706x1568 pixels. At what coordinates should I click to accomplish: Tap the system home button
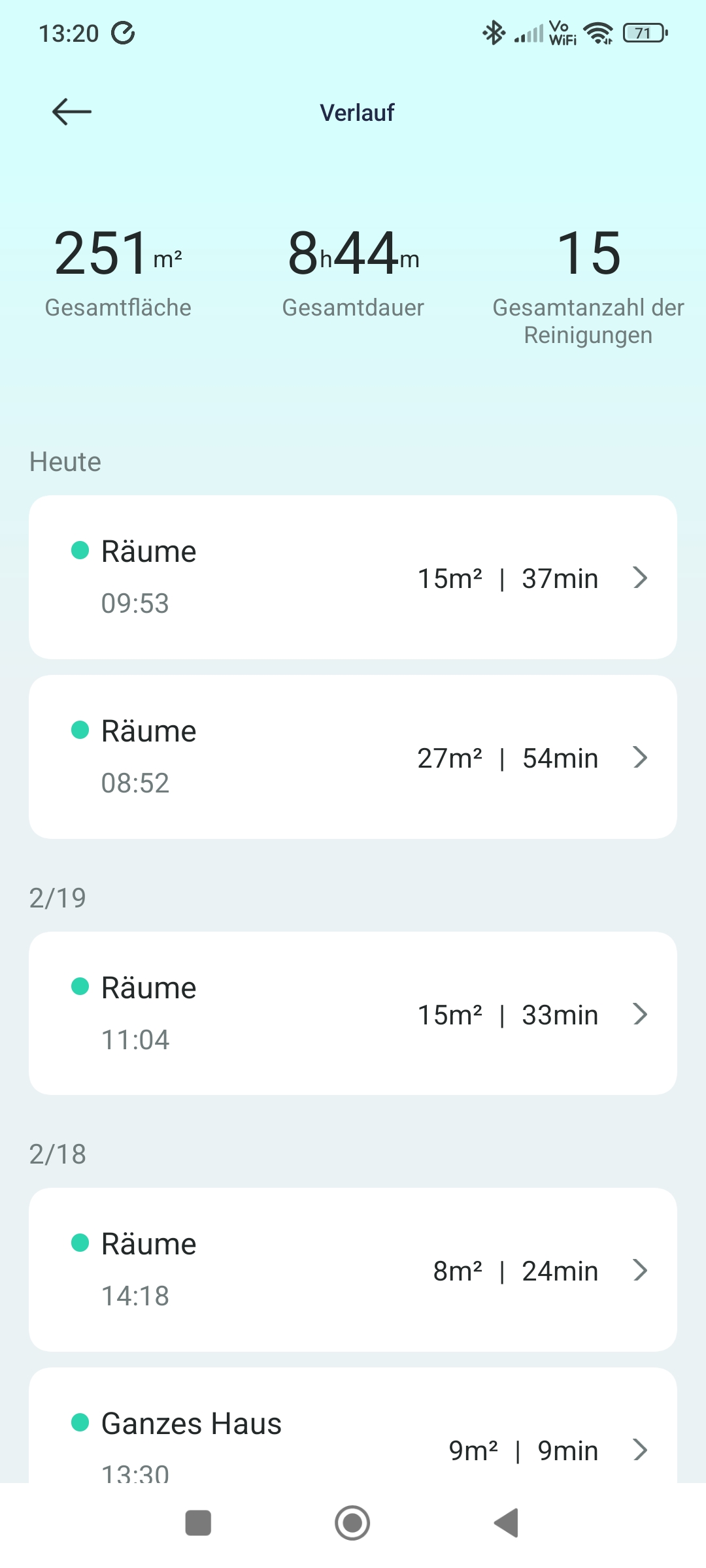352,1523
